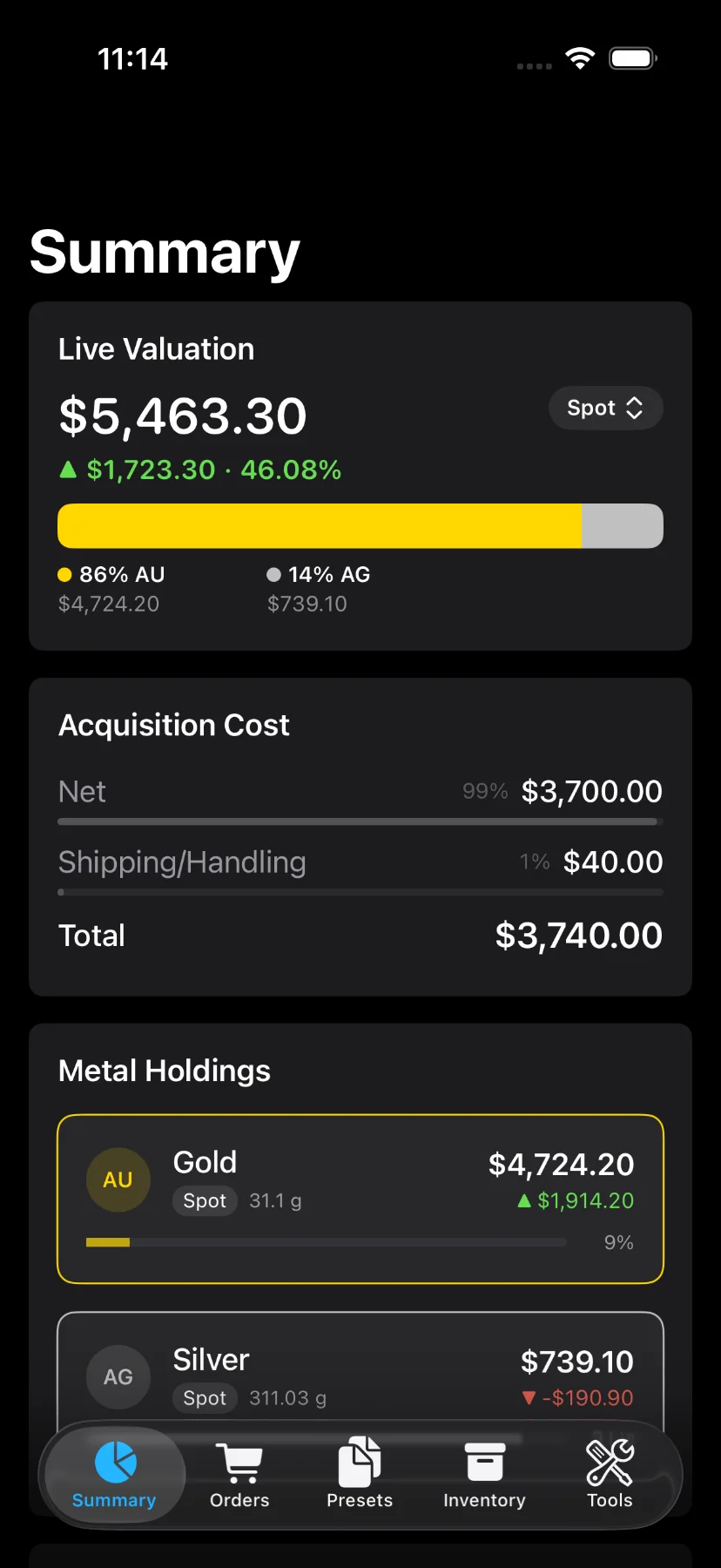
Task: Click the Summary pie chart icon
Action: [x=113, y=1459]
